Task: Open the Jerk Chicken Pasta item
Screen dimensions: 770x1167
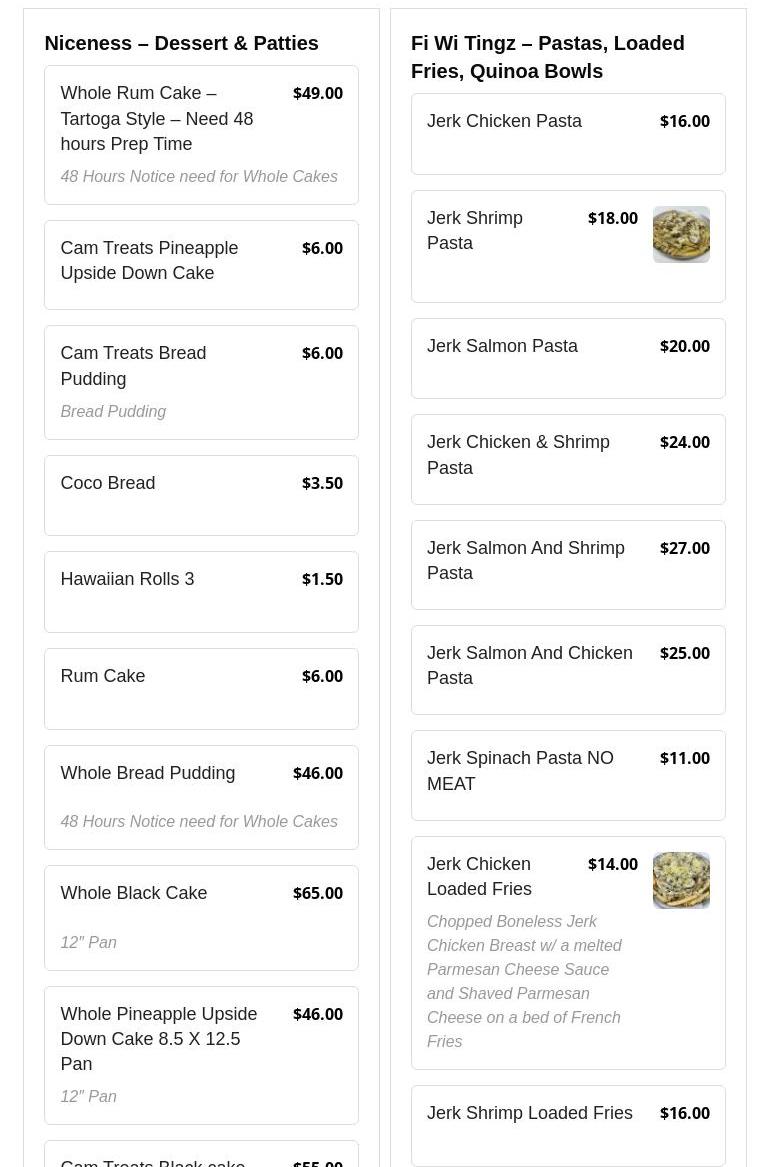Action: click(567, 134)
